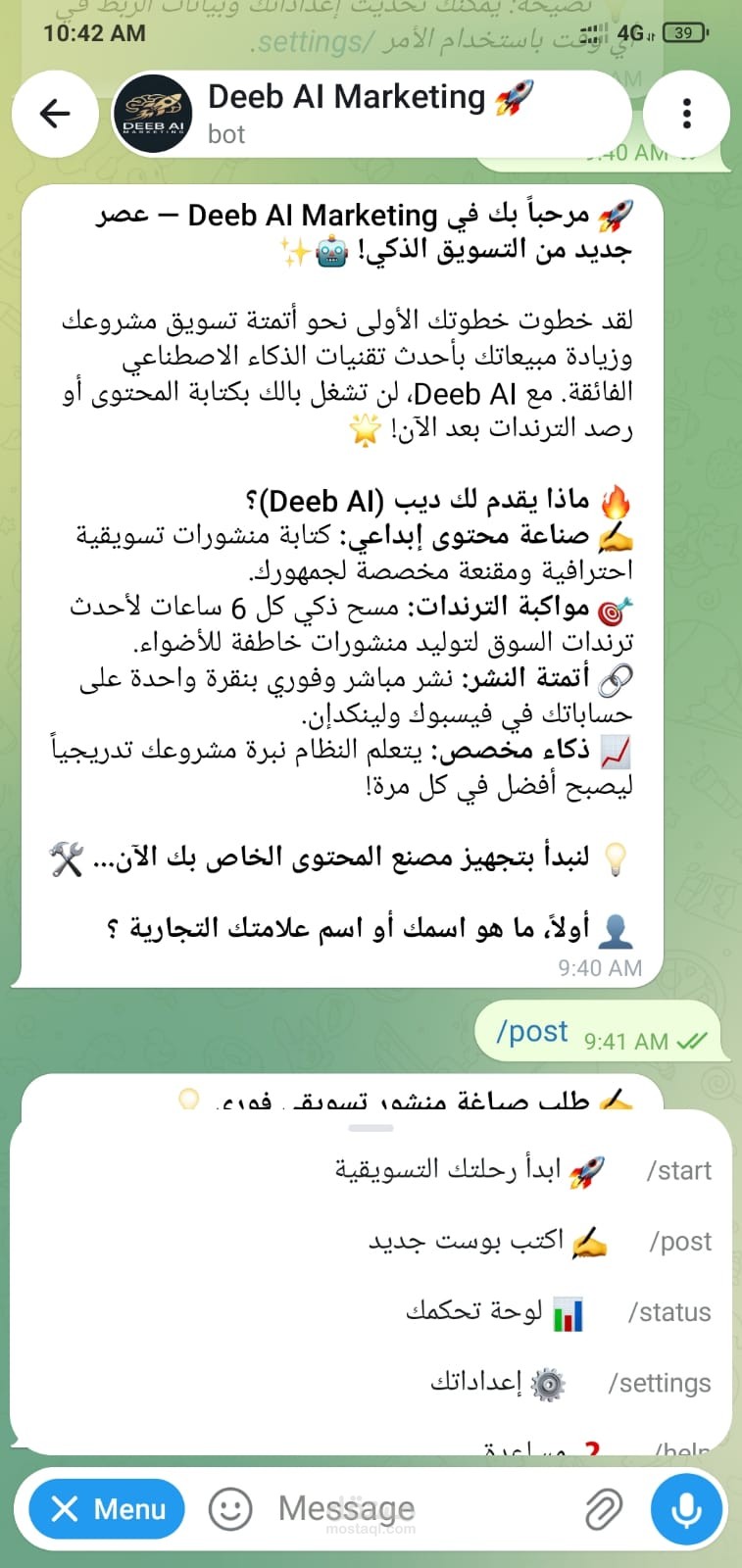Select the /start command
The height and width of the screenshot is (1568, 742).
pos(371,1170)
